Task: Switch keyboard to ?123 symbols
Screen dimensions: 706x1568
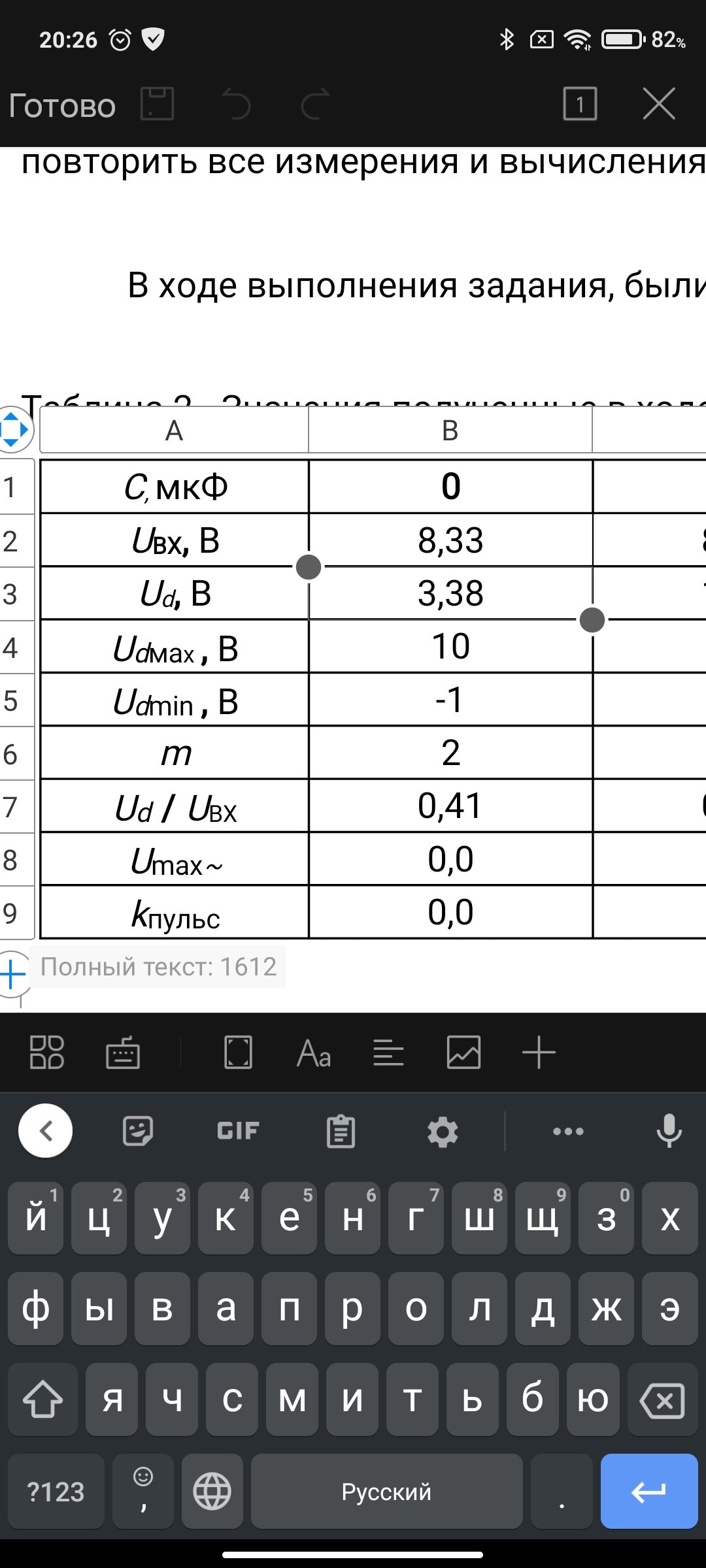Action: tap(56, 1492)
